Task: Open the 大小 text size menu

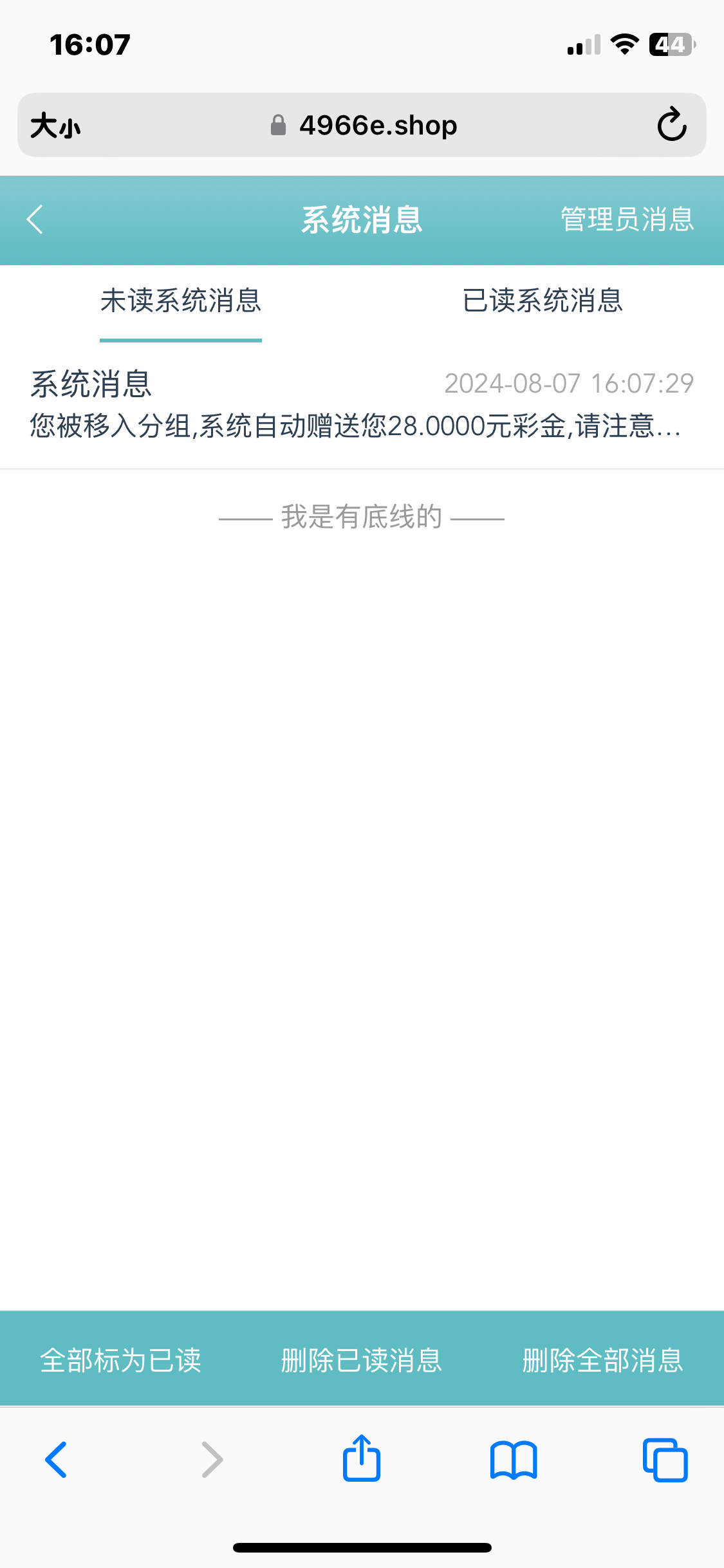Action: click(x=55, y=125)
